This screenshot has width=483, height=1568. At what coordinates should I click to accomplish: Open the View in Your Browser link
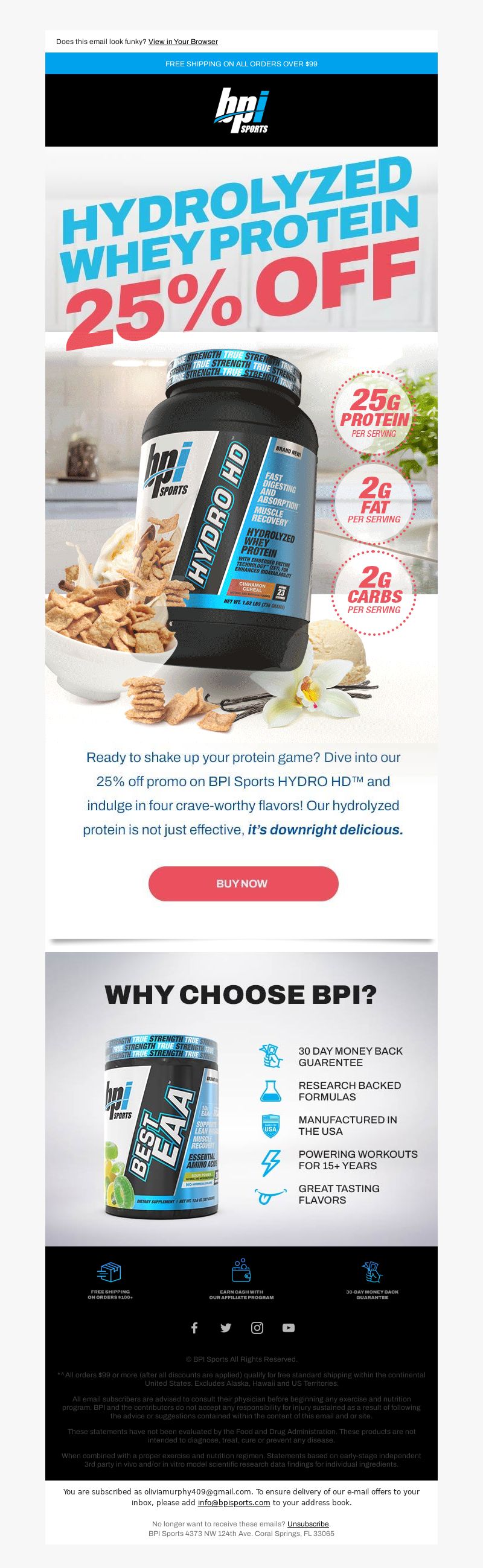[183, 42]
